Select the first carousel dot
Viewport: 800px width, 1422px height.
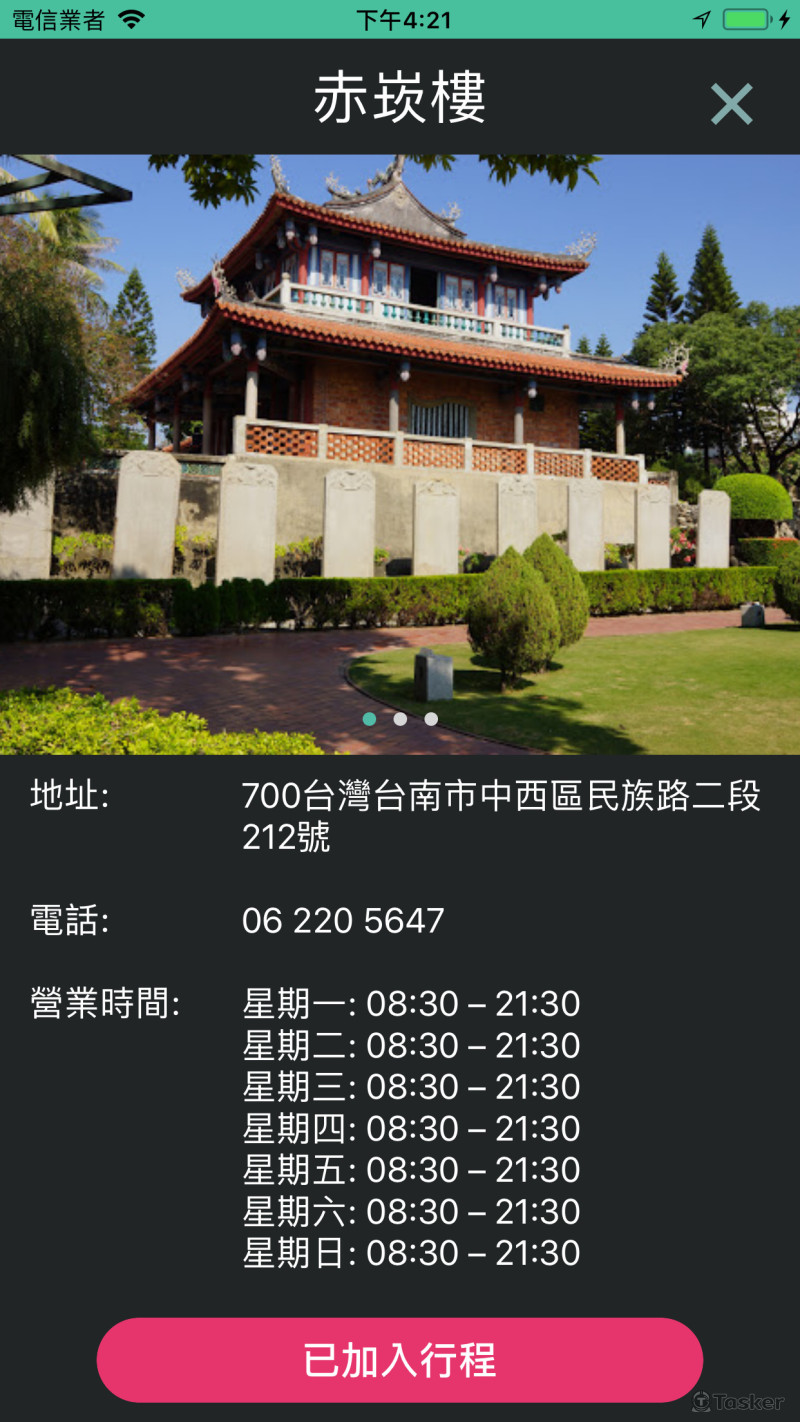369,718
